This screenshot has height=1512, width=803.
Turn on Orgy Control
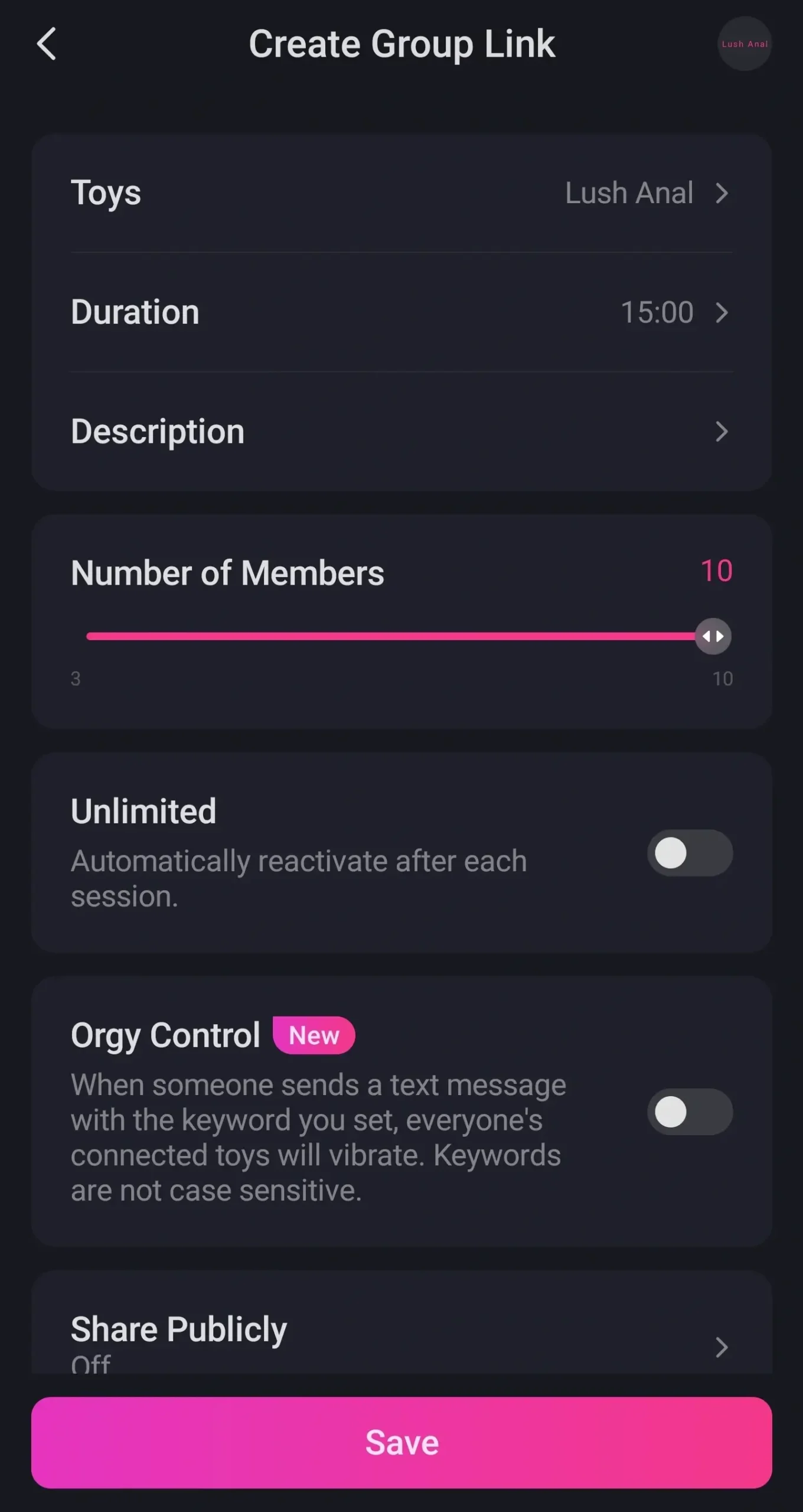click(689, 1112)
